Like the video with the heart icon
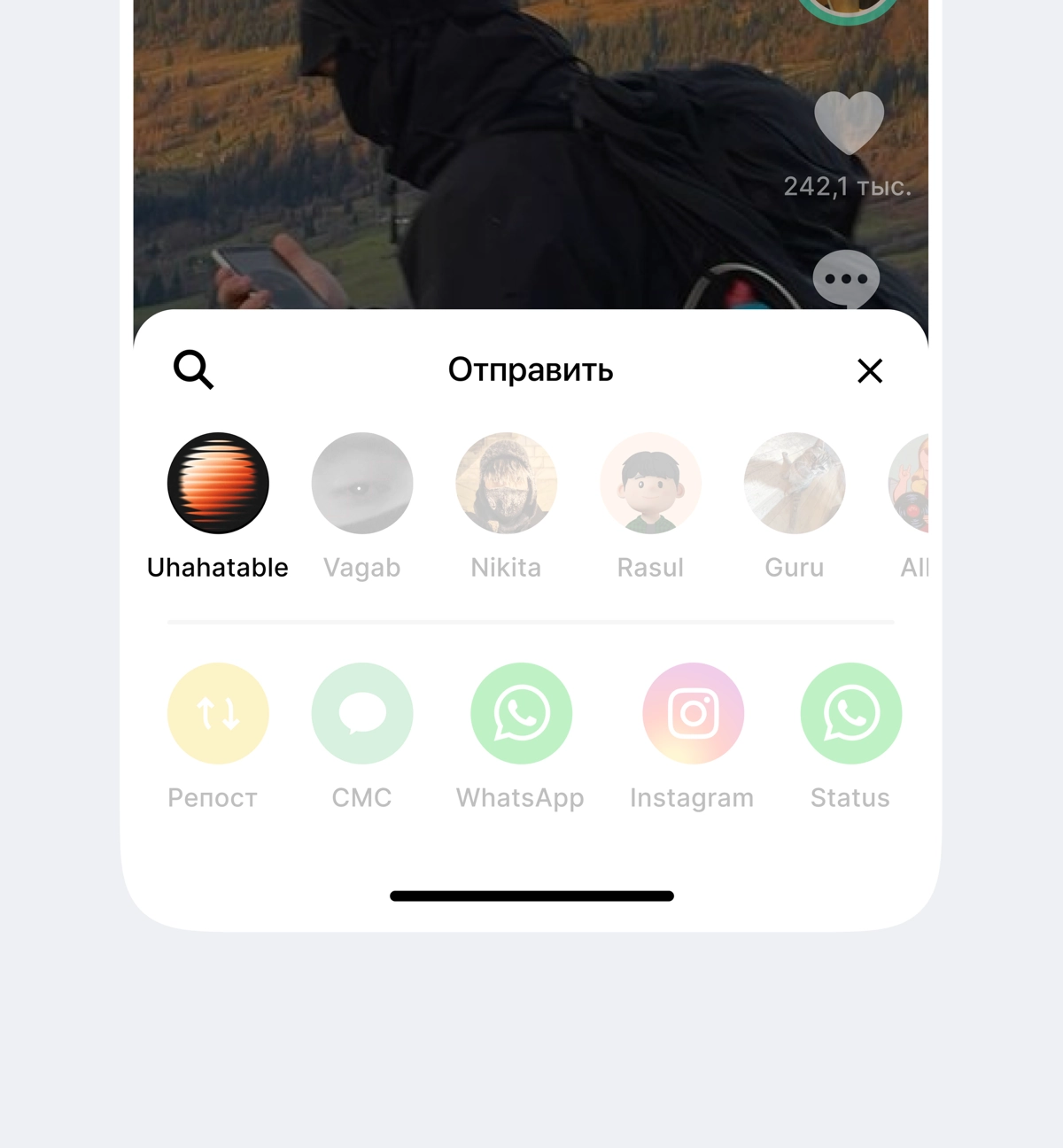Image resolution: width=1063 pixels, height=1148 pixels. (849, 122)
